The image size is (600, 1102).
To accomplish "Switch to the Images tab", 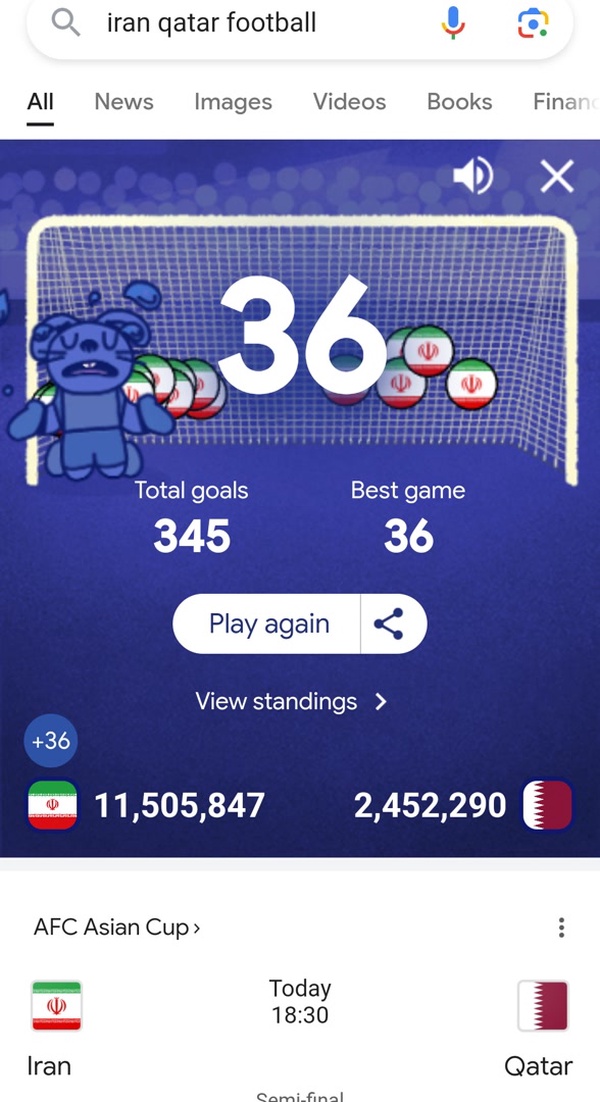I will (233, 102).
